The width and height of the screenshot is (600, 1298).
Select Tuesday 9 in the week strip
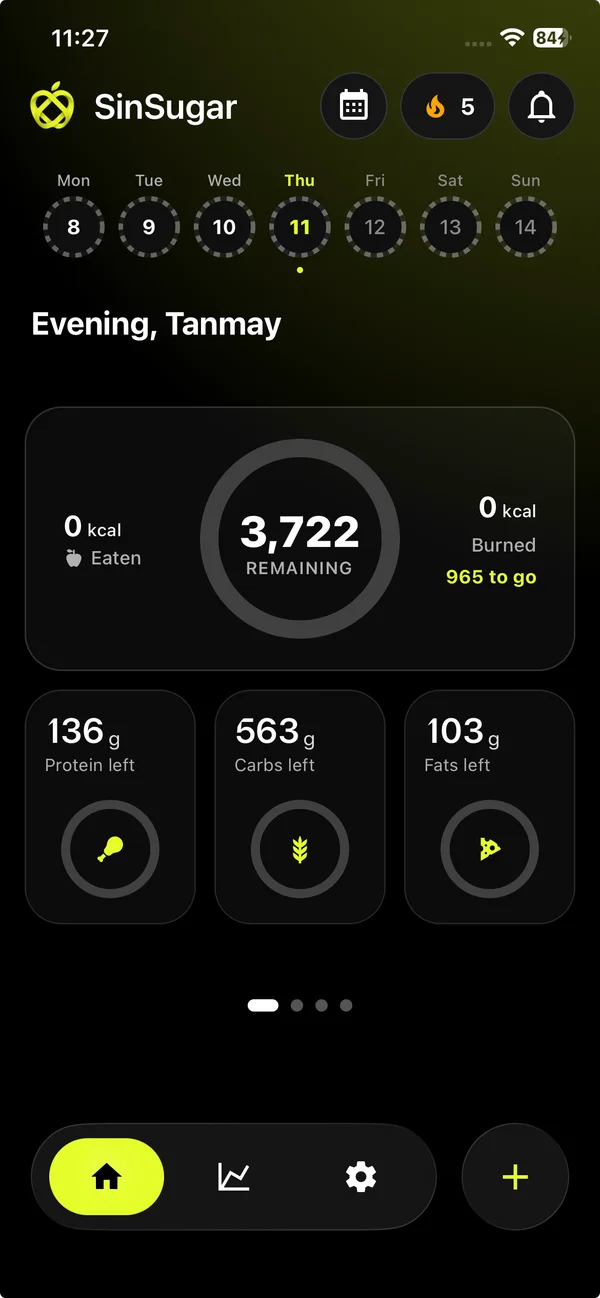pyautogui.click(x=149, y=227)
